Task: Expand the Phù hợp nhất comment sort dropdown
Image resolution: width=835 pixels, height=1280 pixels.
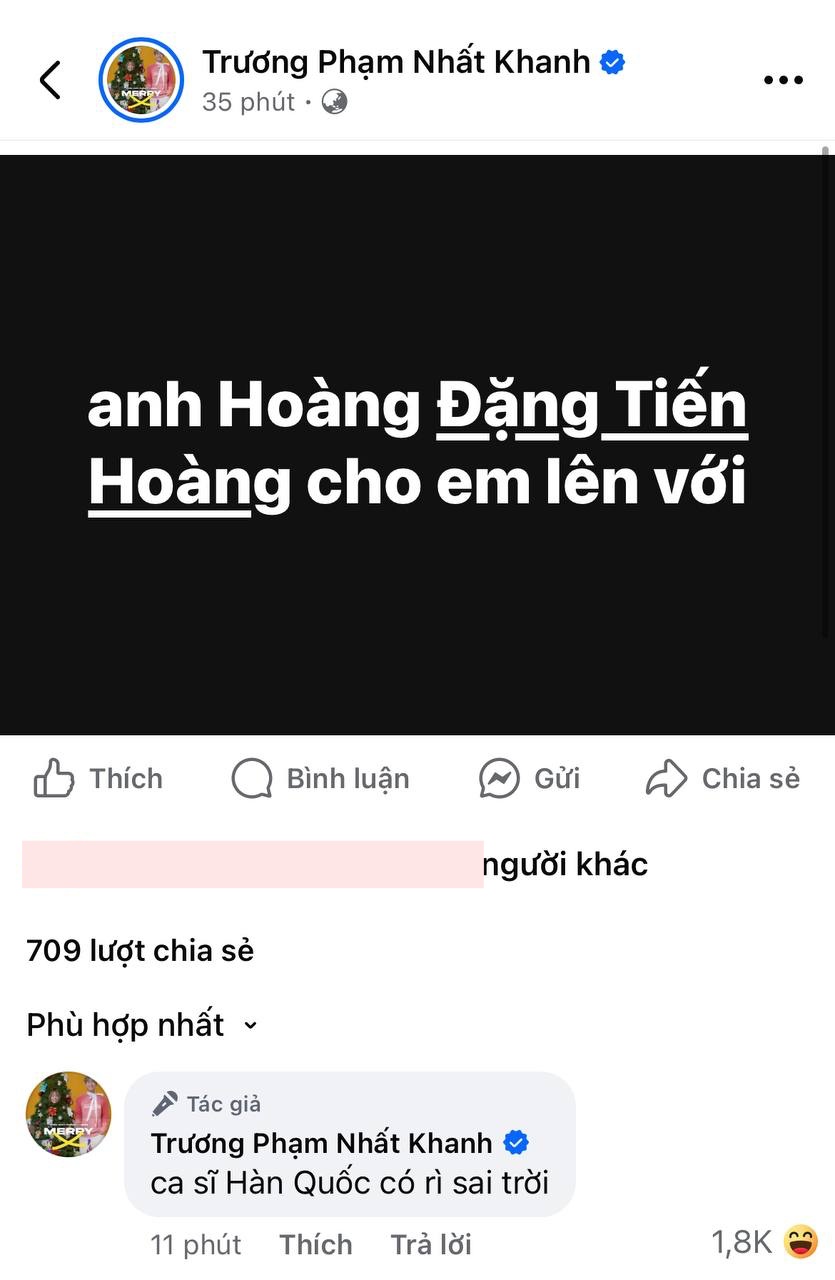Action: point(142,1025)
